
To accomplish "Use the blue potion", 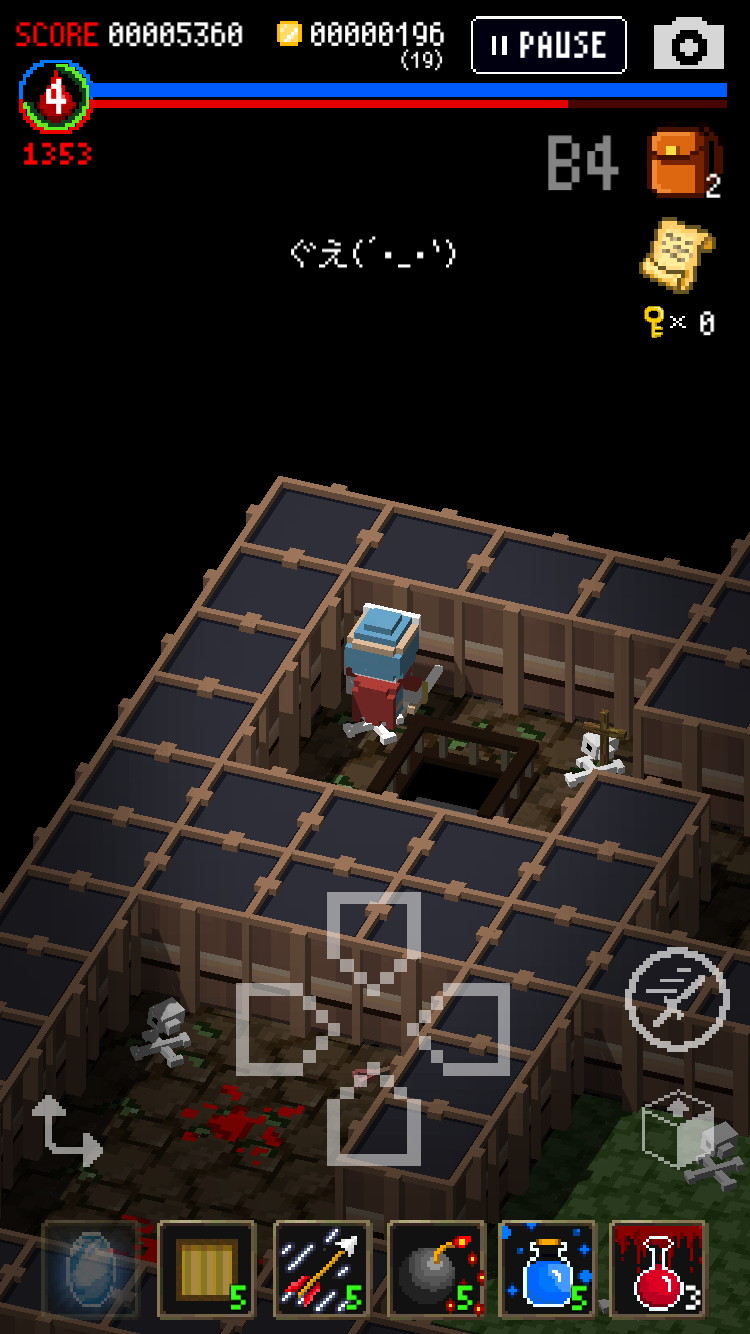I will pos(548,1269).
